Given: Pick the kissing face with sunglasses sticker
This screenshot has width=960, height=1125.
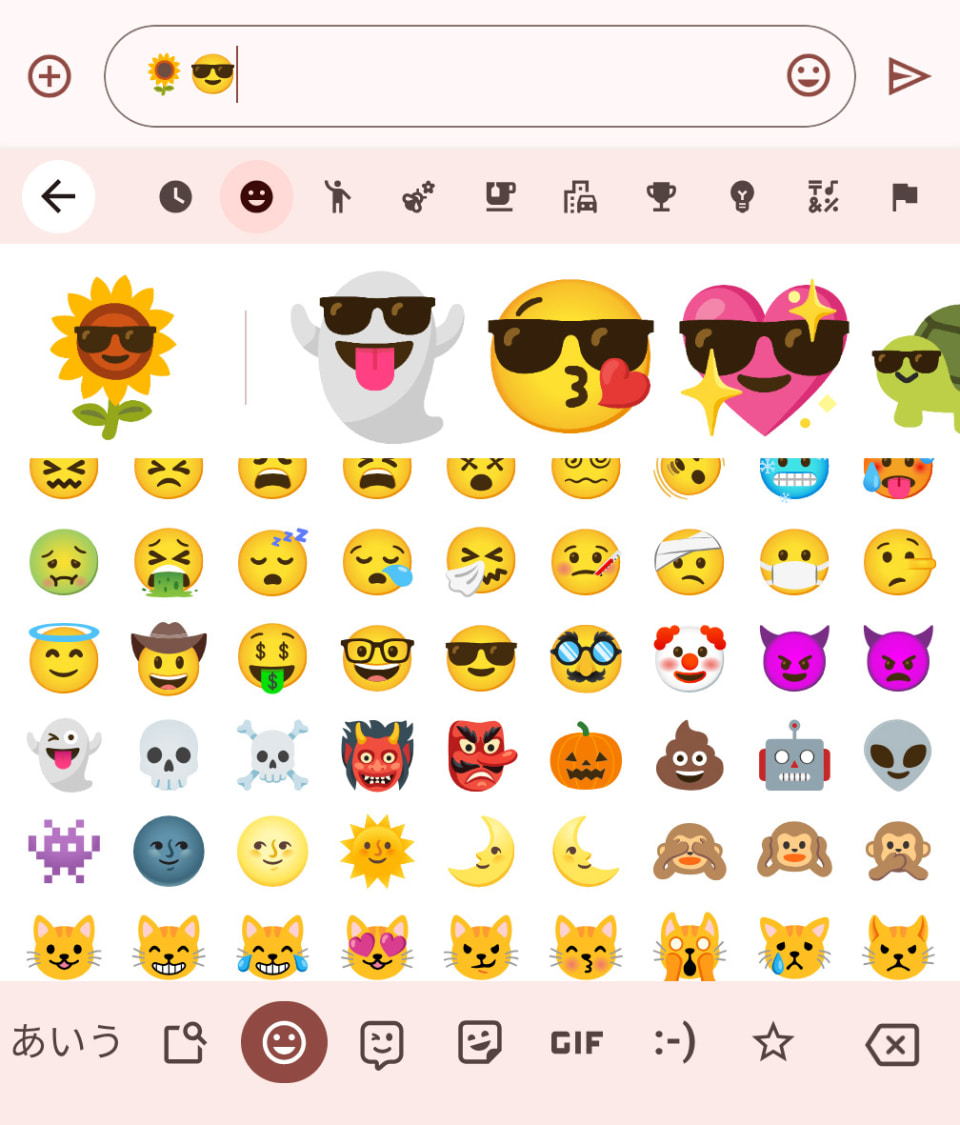Looking at the screenshot, I should [x=570, y=355].
